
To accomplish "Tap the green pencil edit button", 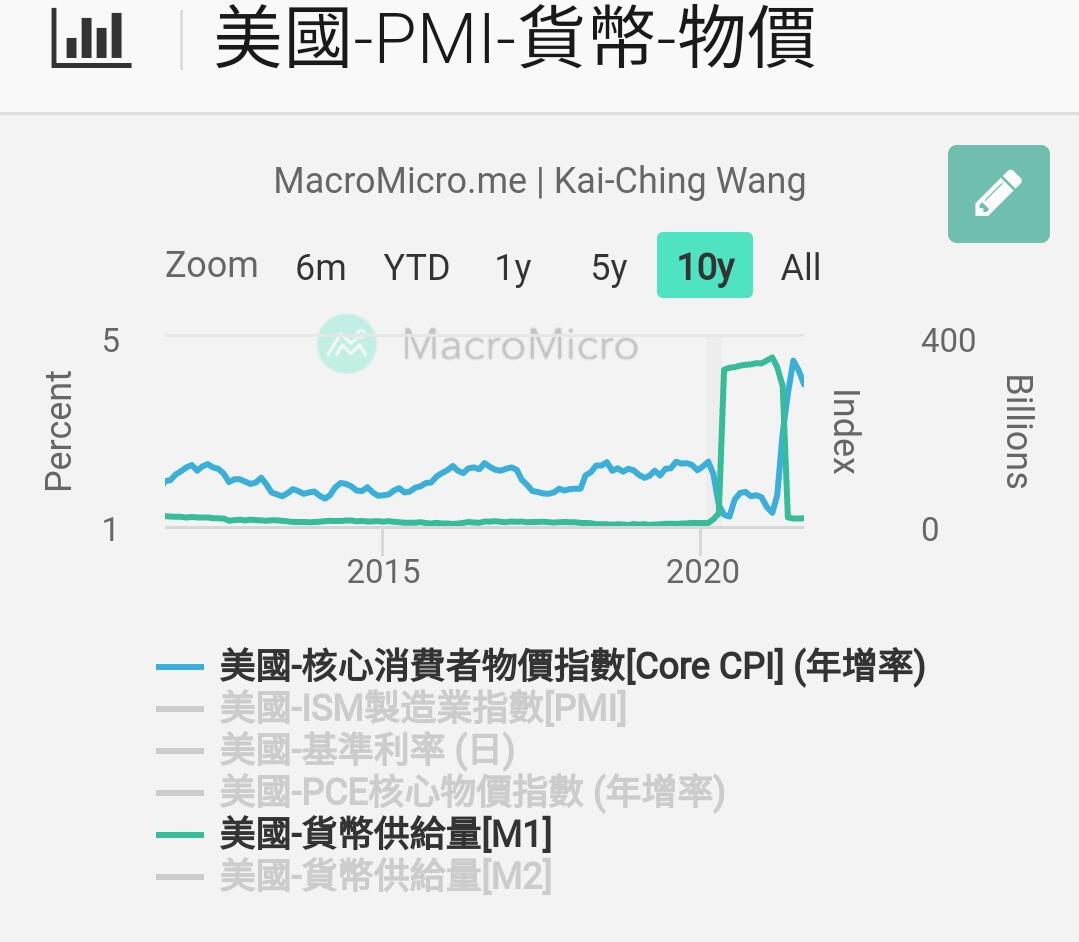I will click(x=998, y=194).
